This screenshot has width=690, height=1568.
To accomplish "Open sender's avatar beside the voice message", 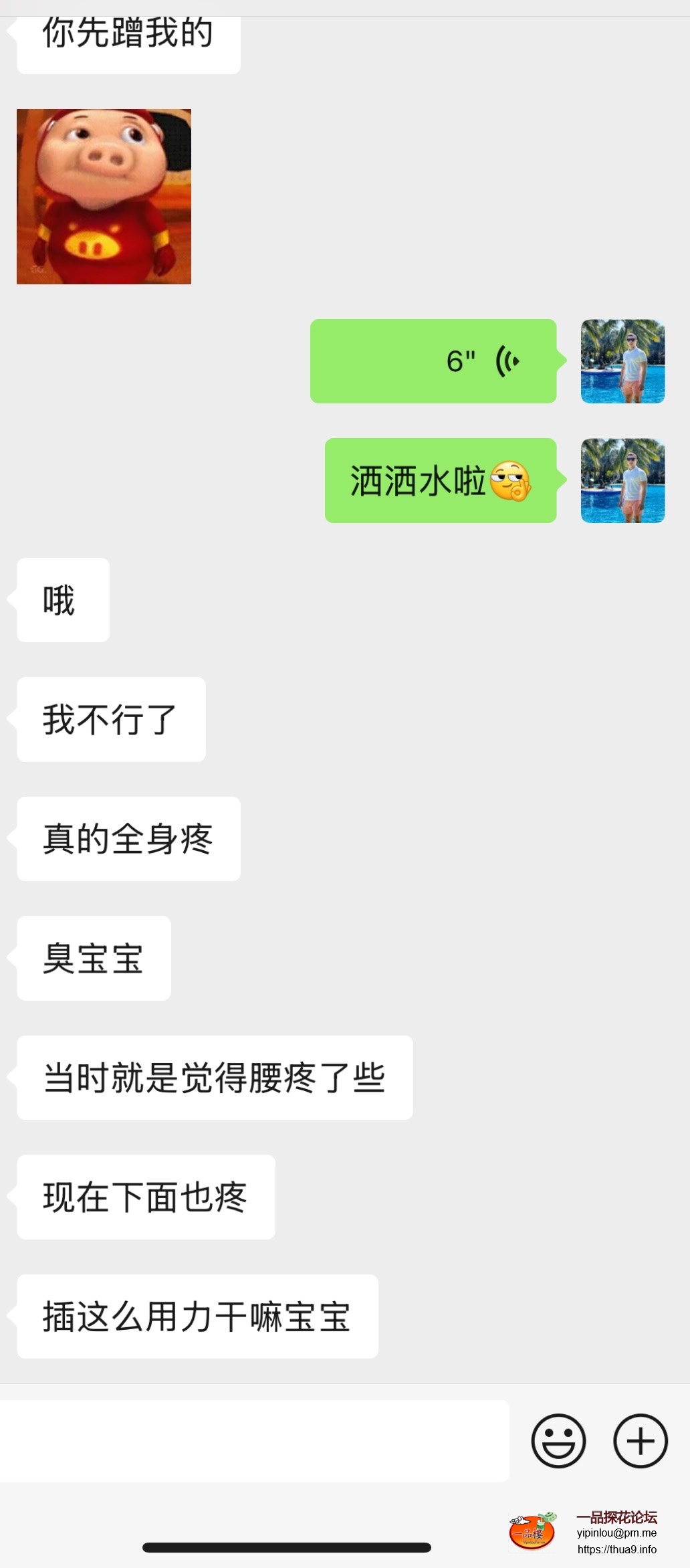I will (x=622, y=361).
